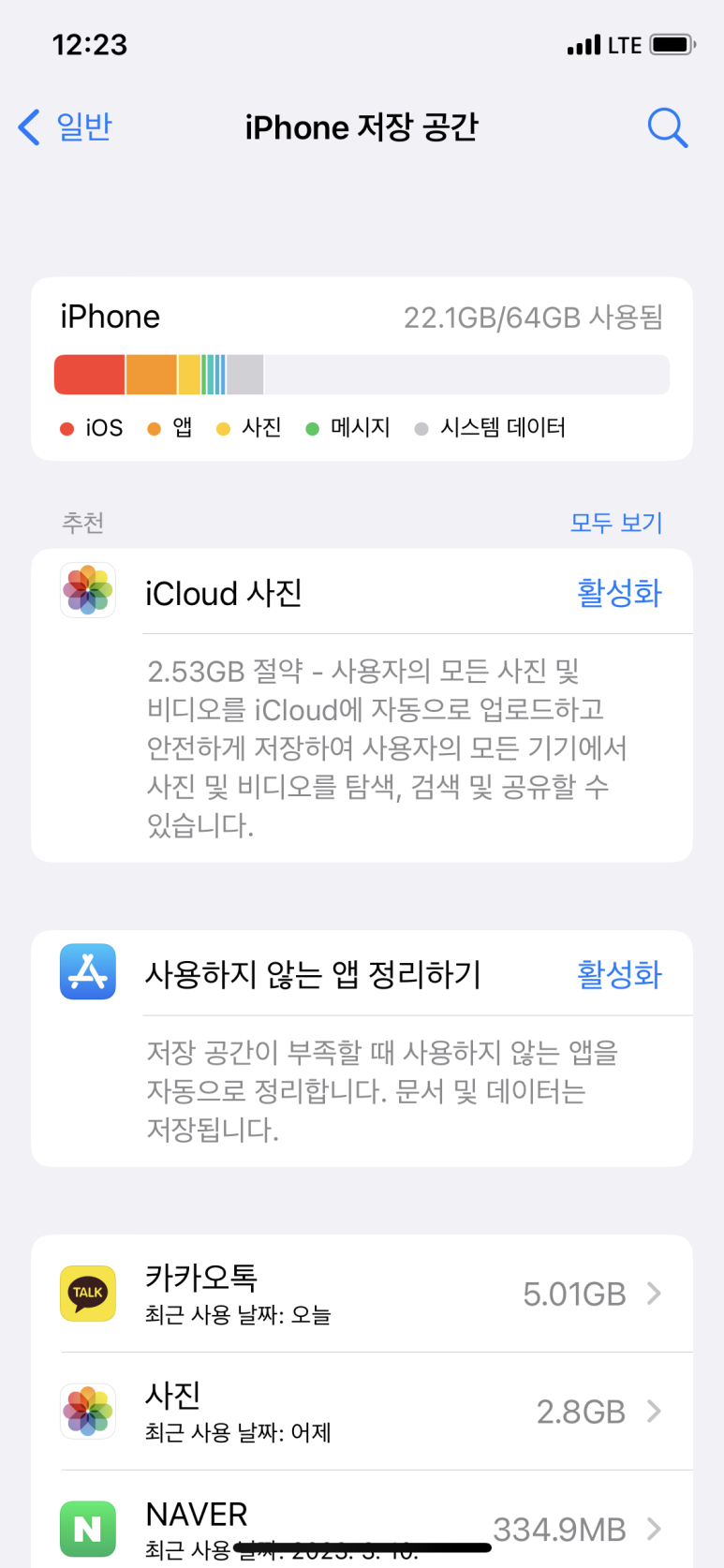724x1568 pixels.
Task: Open NAVER storage details
Action: pos(362,1519)
